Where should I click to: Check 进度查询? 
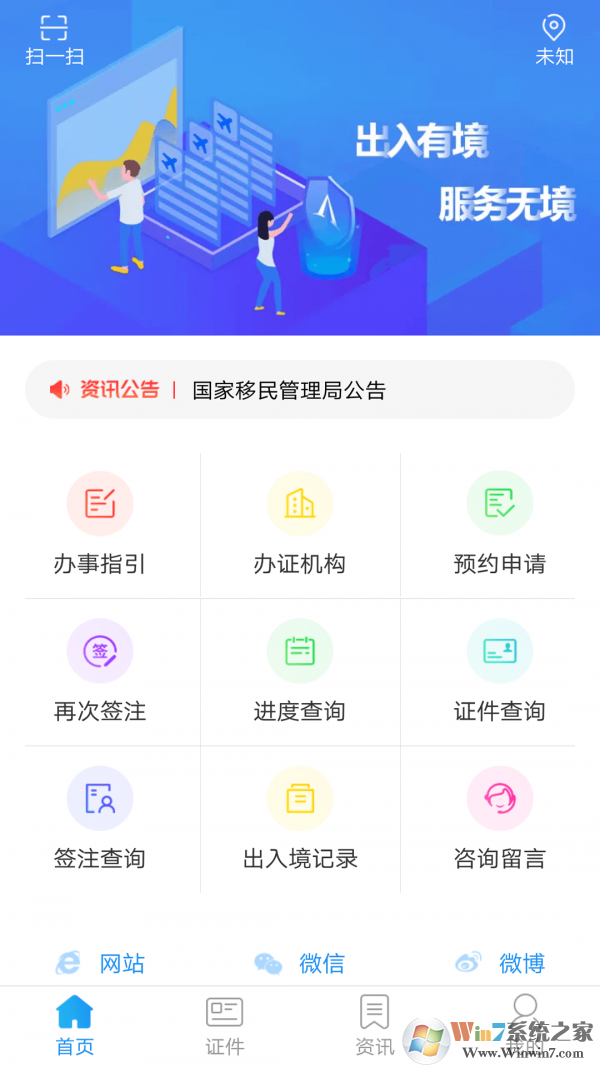300,671
